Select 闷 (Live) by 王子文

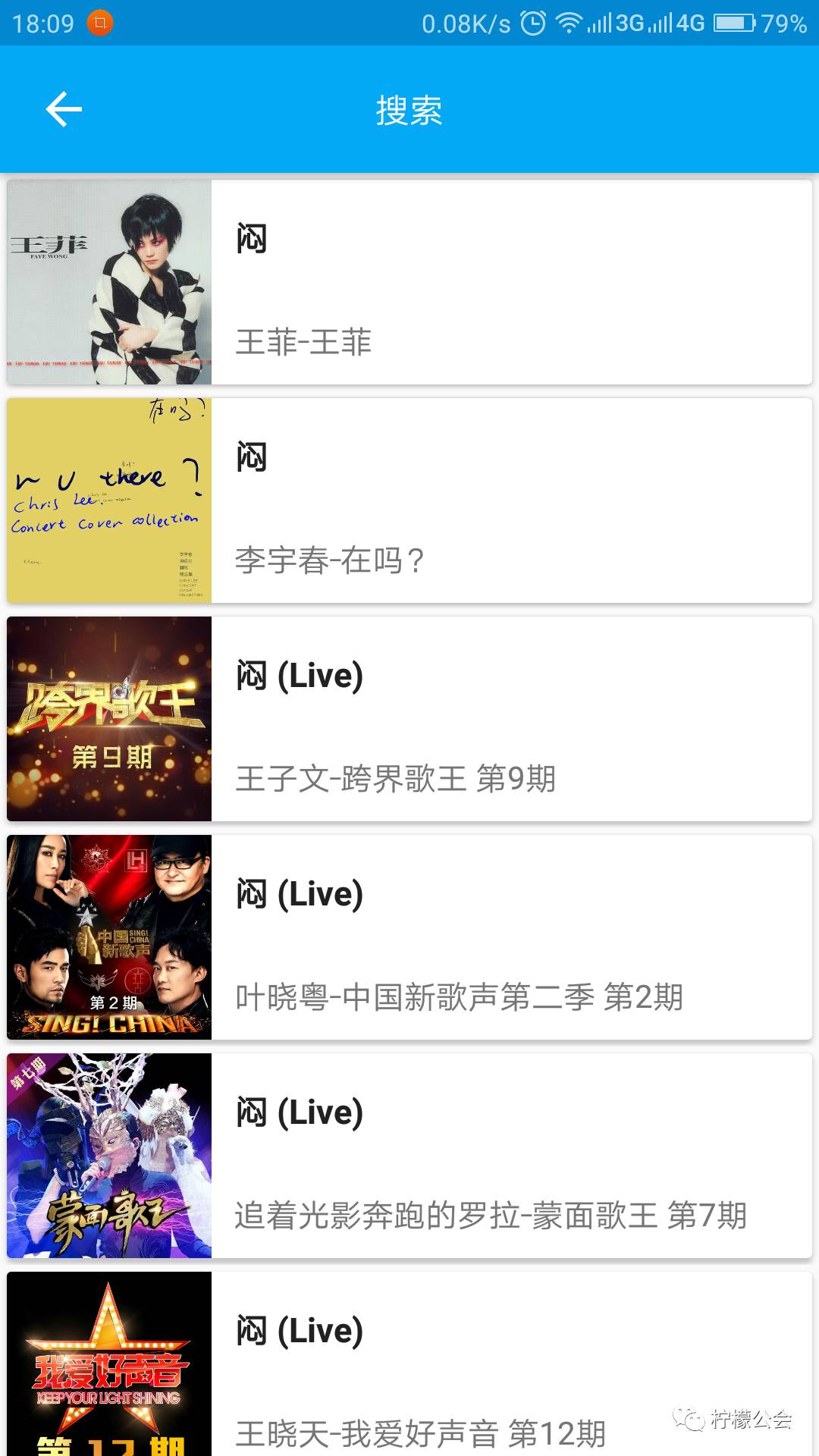409,719
